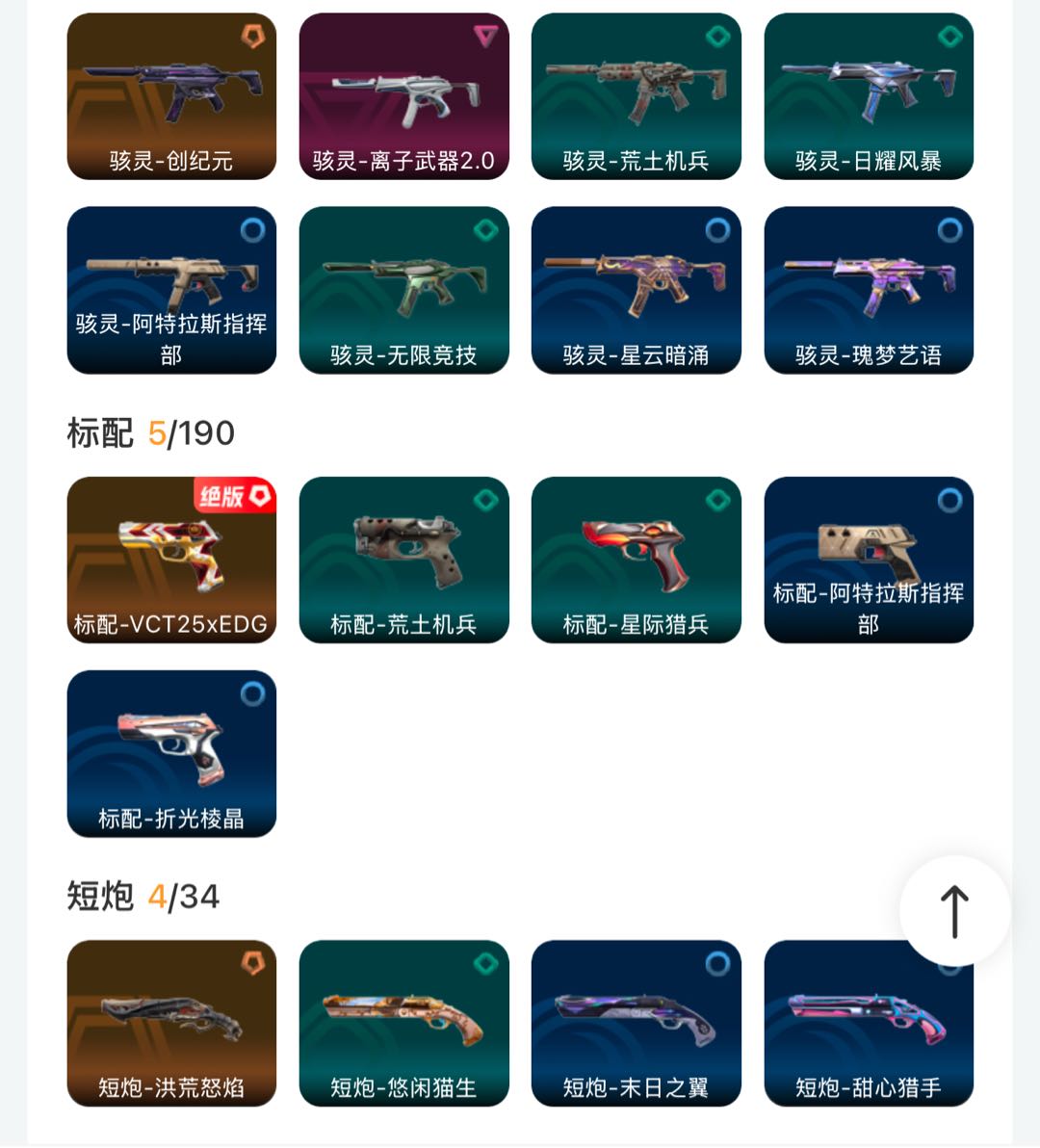This screenshot has width=1040, height=1148.
Task: Open the 标配-VCT25xEDG skin card
Action: [x=171, y=560]
